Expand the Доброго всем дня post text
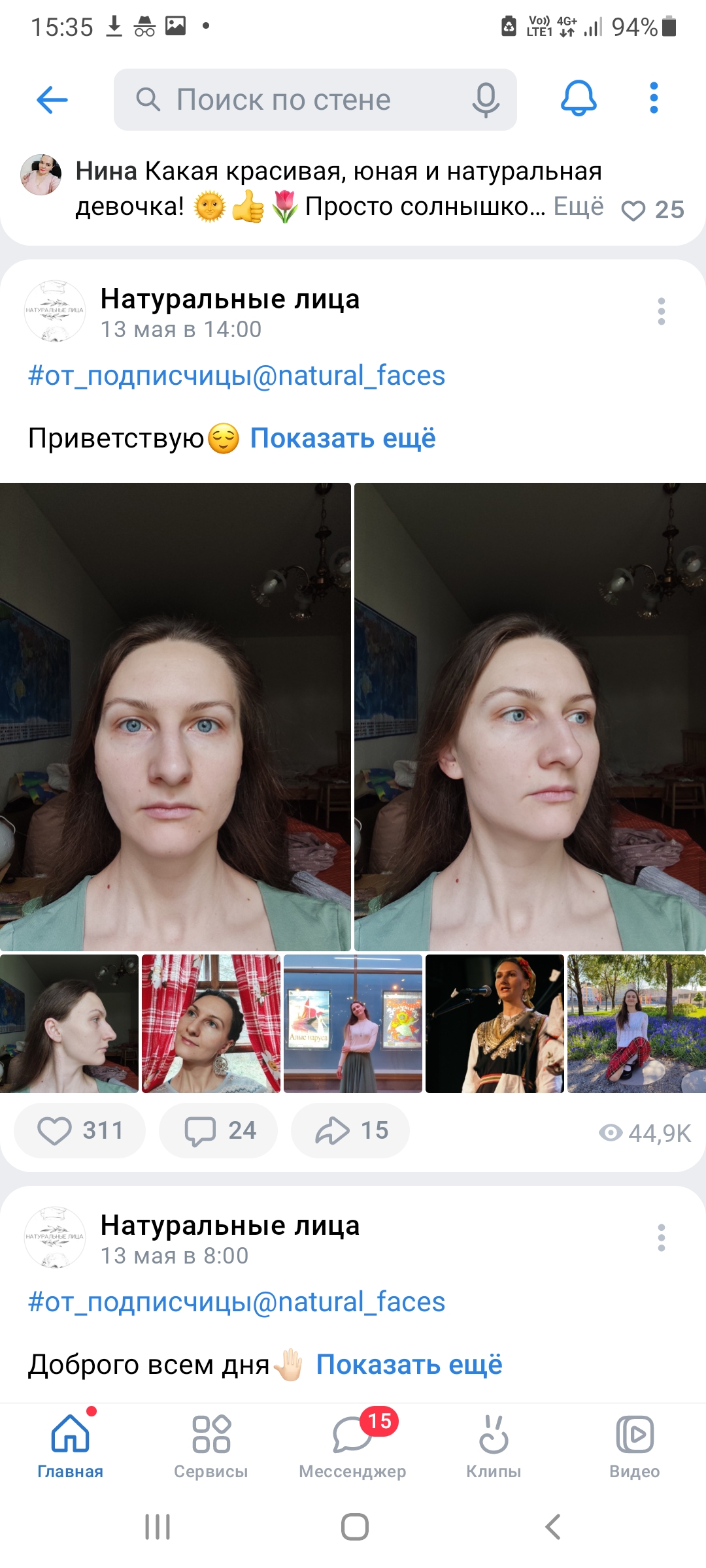 click(x=409, y=1365)
